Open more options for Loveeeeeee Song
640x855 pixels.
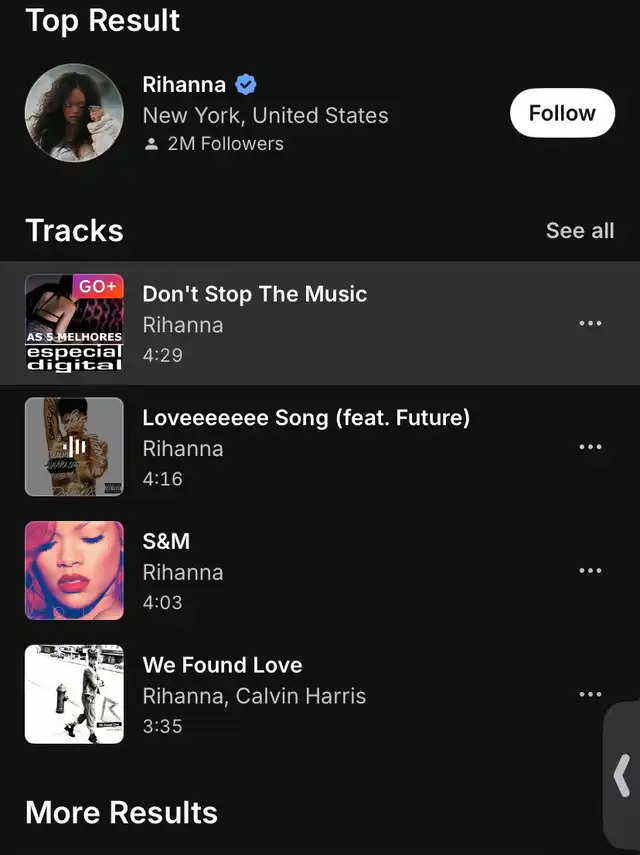590,447
